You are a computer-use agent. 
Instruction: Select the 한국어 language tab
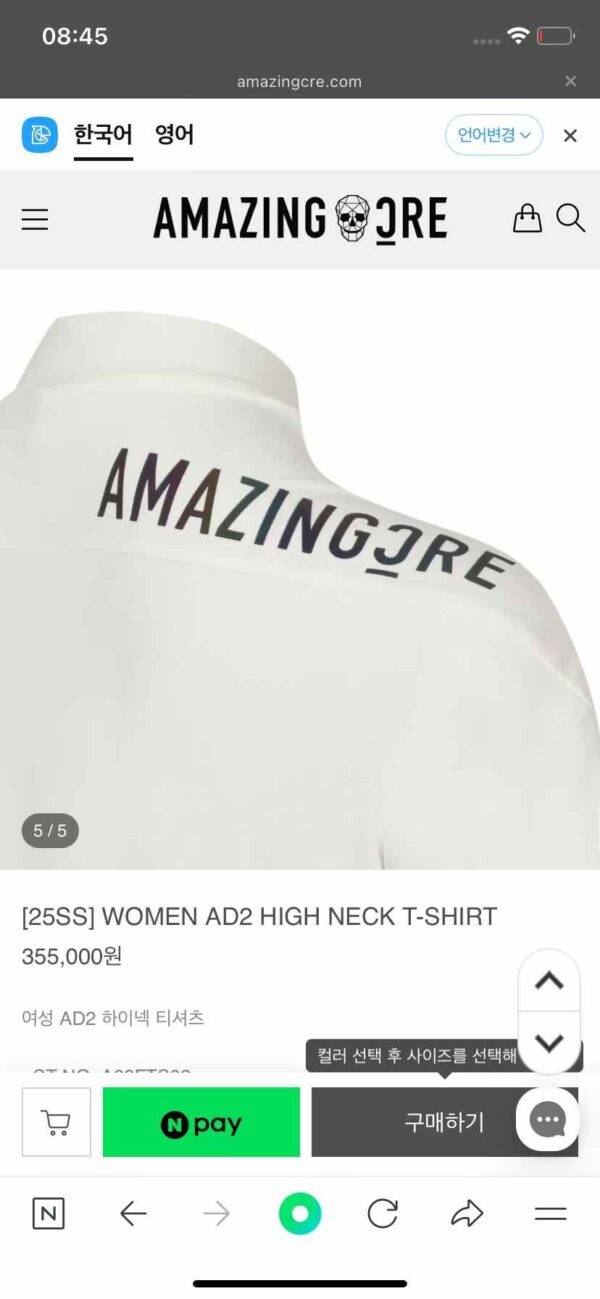[x=103, y=135]
